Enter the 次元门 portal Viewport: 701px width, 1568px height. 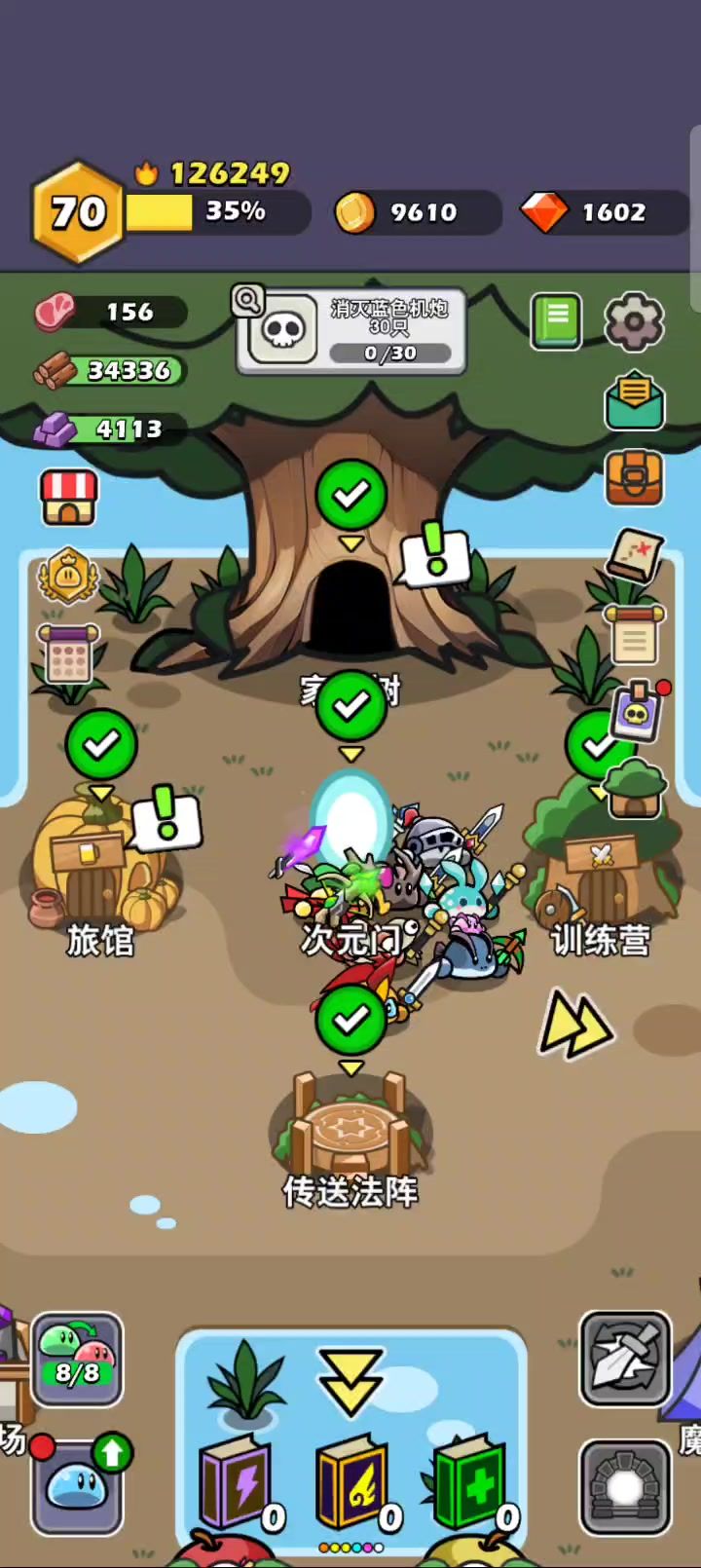(x=350, y=828)
